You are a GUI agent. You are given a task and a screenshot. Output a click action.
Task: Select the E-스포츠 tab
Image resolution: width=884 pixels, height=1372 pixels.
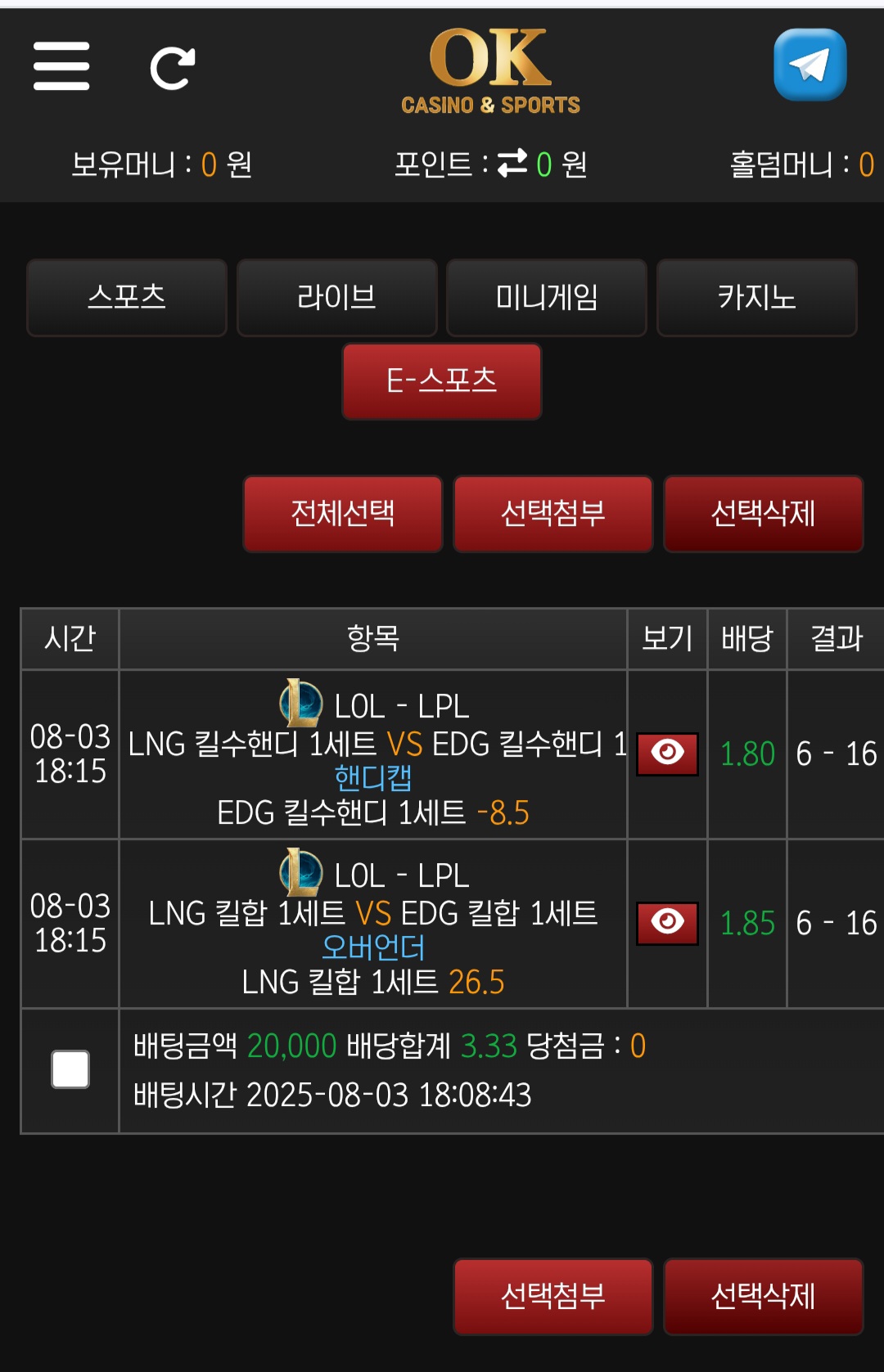click(x=441, y=381)
